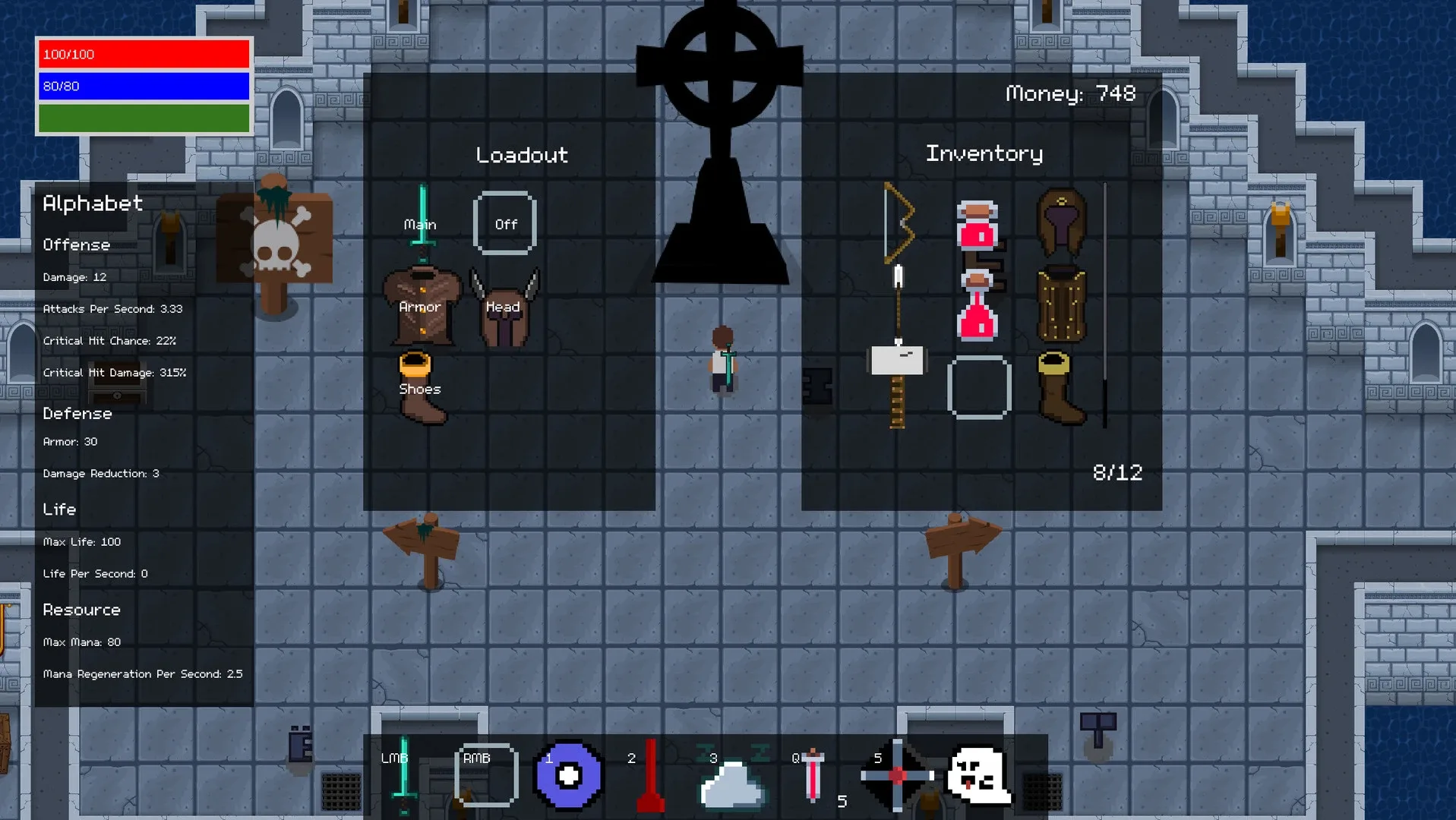Viewport: 1456px width, 820px height.
Task: Select the top red potion in inventory
Action: tap(978, 225)
